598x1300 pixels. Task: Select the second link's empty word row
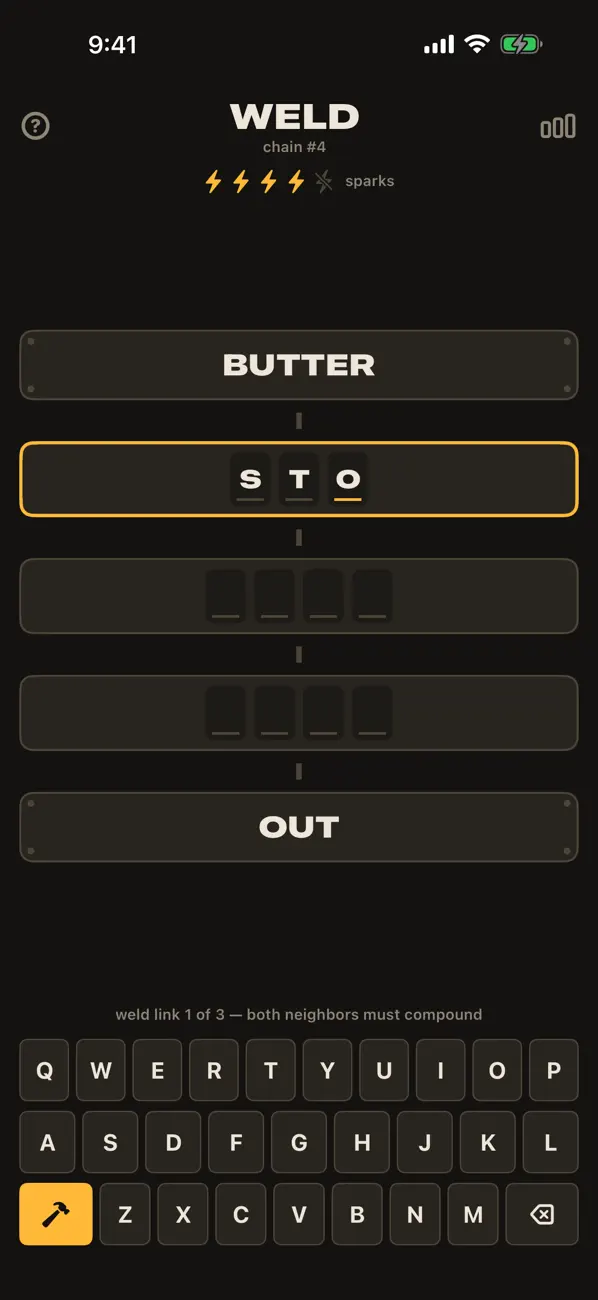tap(299, 596)
